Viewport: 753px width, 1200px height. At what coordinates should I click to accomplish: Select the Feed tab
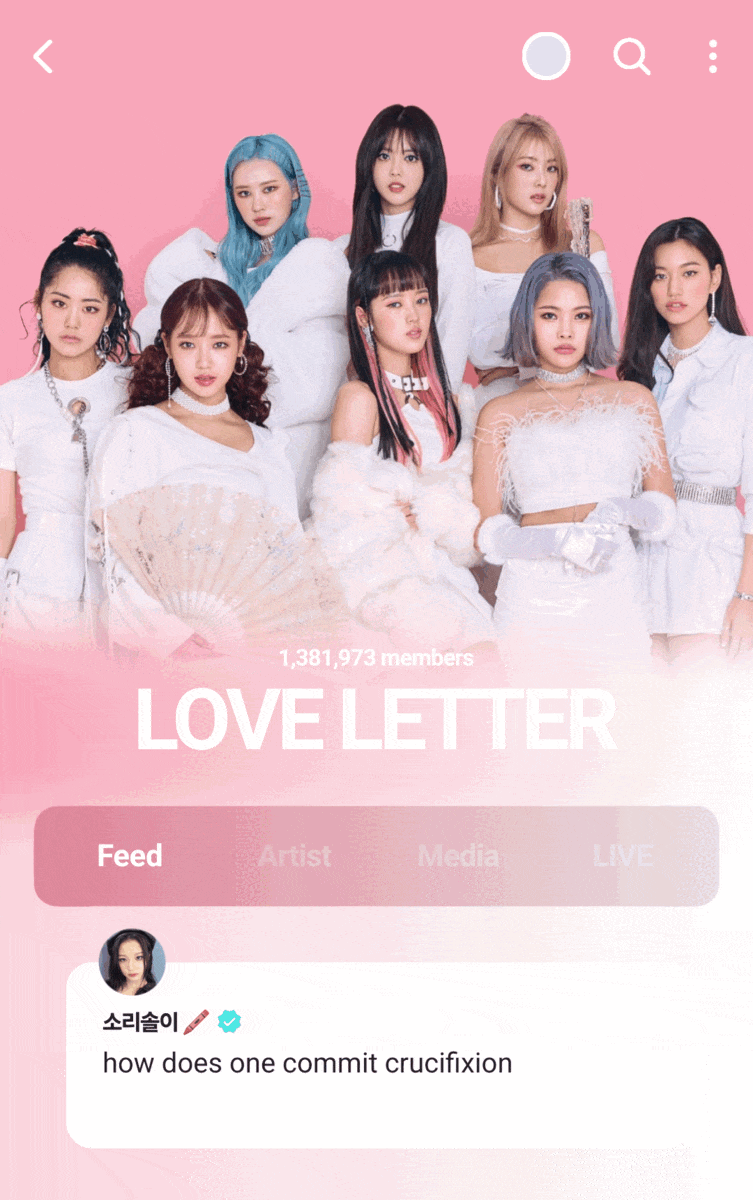click(x=130, y=856)
